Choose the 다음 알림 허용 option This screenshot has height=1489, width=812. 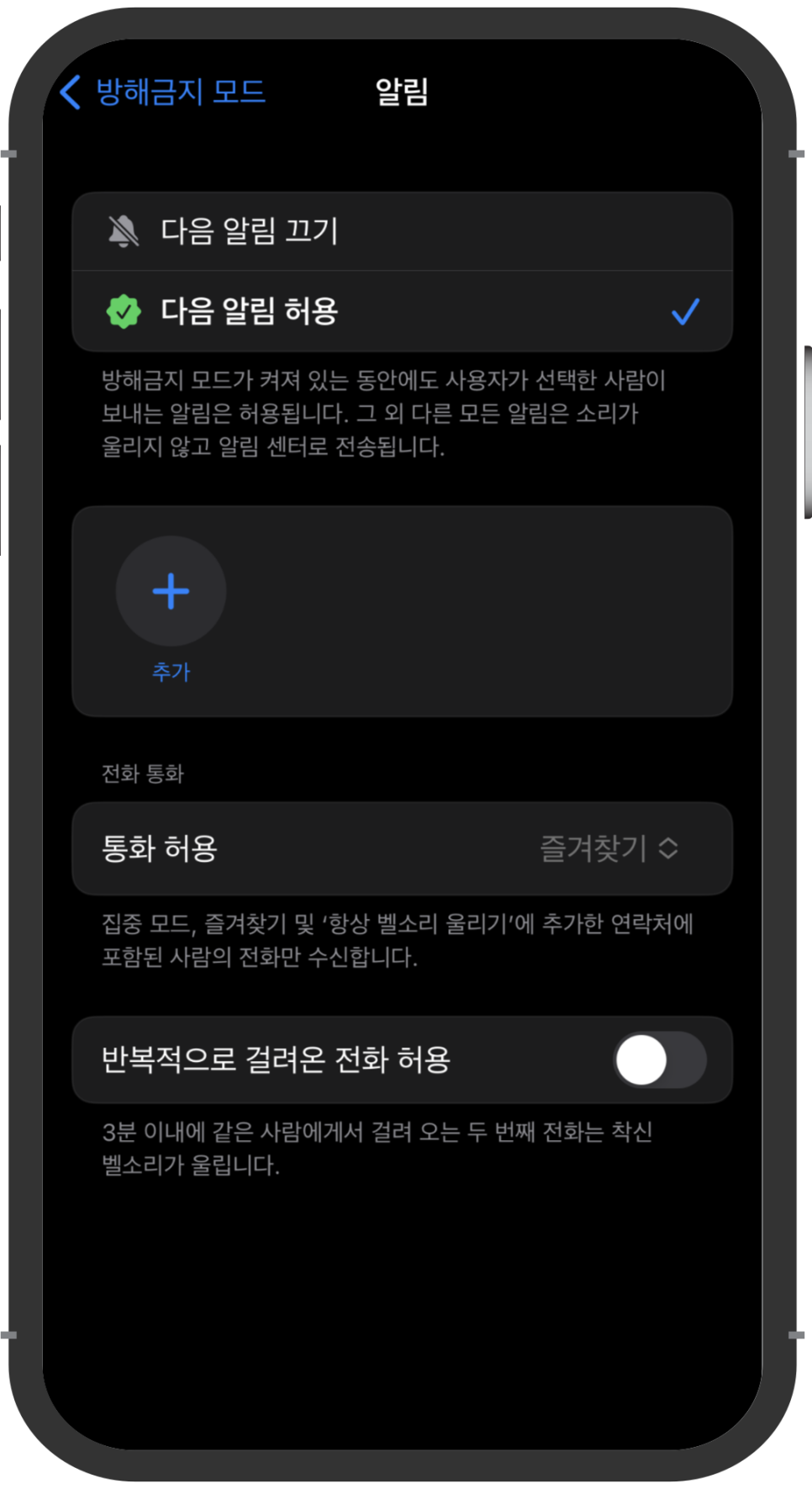[402, 311]
